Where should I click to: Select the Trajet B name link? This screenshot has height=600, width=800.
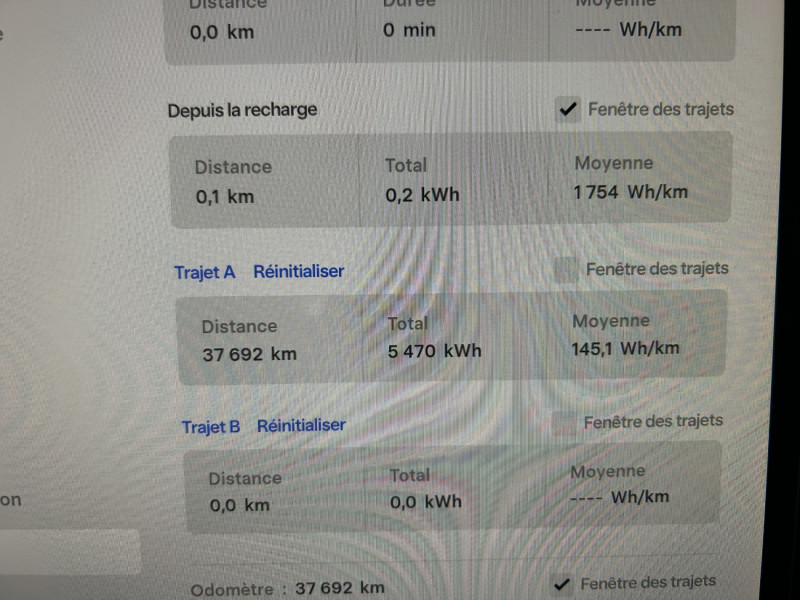pyautogui.click(x=211, y=427)
